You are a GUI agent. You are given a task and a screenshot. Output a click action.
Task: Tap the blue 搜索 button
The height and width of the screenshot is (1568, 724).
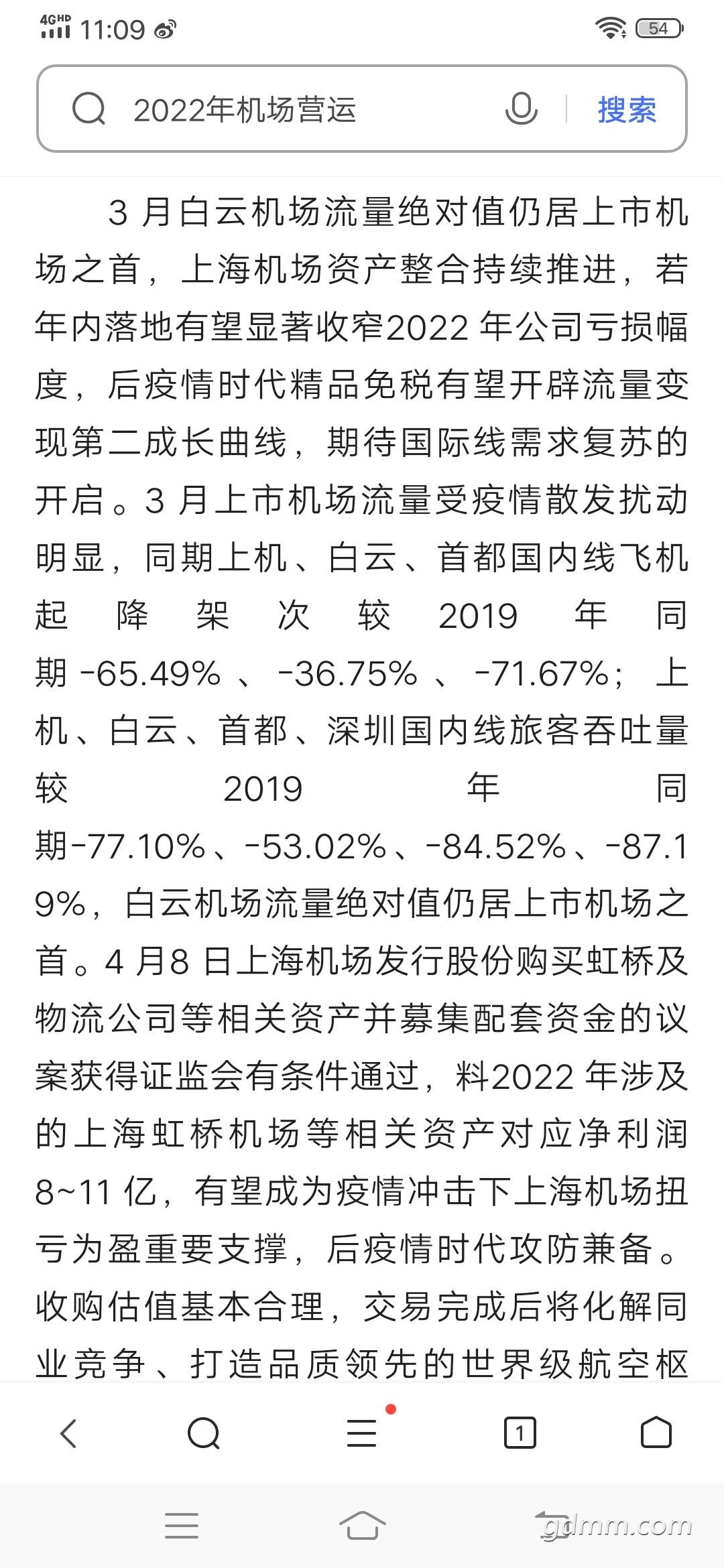[627, 109]
